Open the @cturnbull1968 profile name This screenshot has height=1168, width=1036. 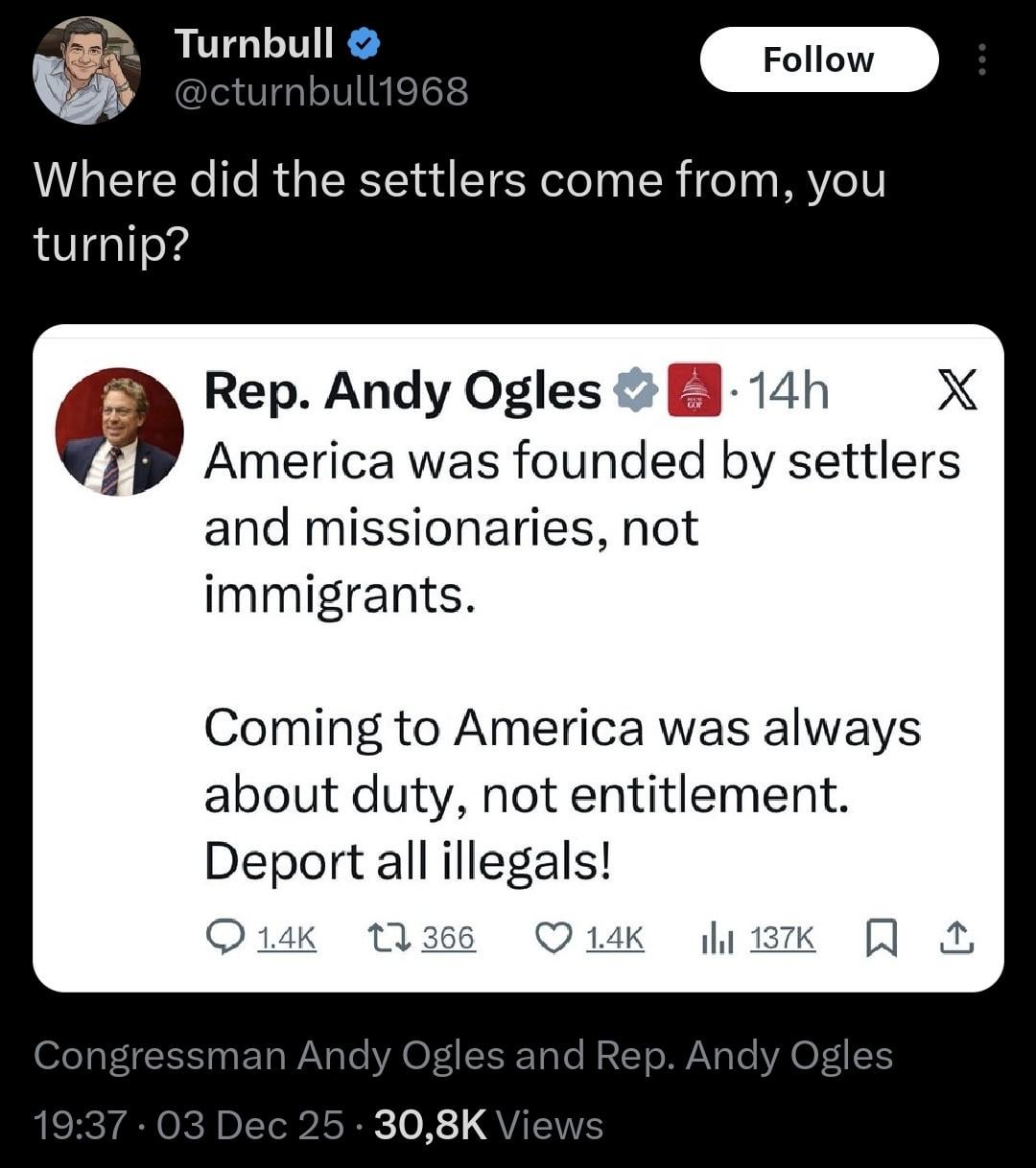pos(320,92)
